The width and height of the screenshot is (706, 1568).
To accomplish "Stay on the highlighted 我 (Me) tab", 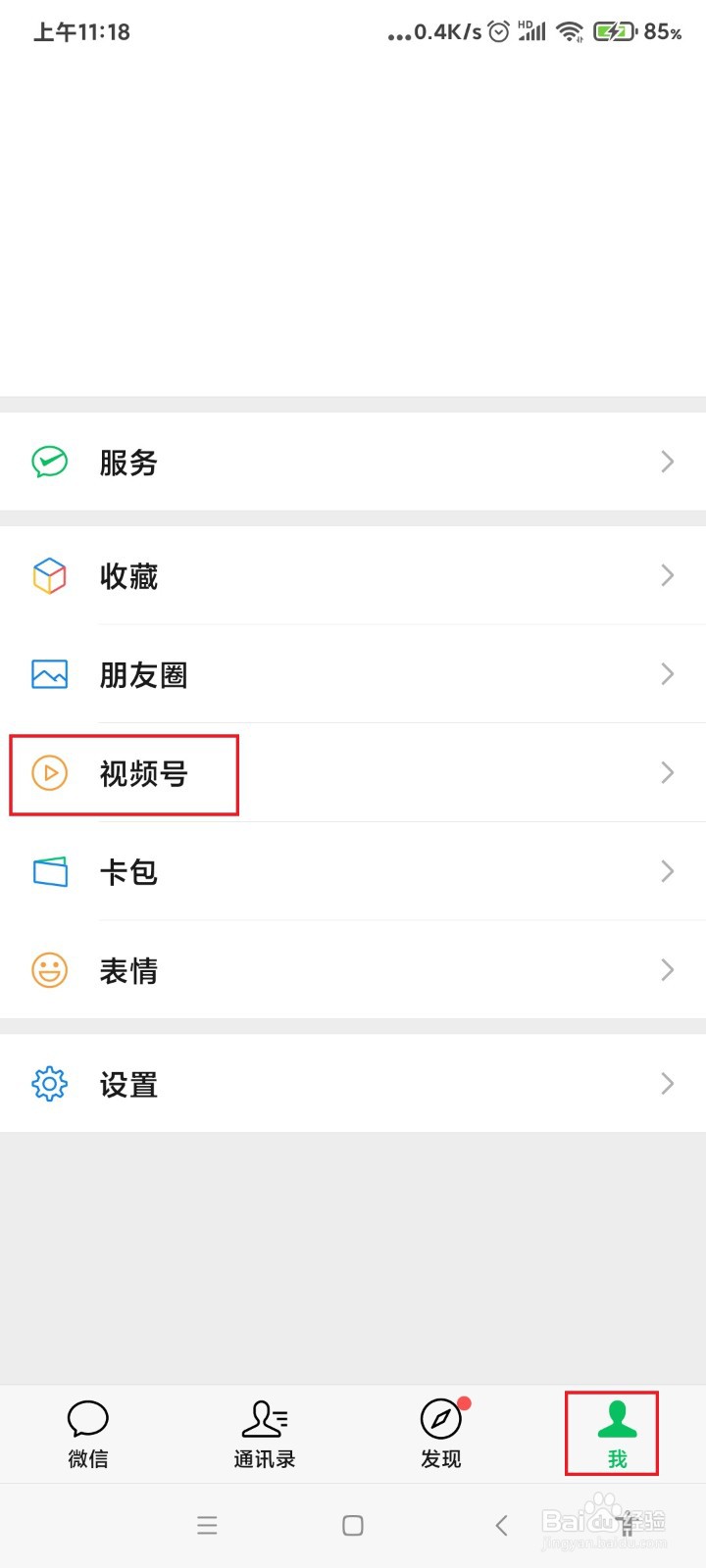I will [x=613, y=1433].
